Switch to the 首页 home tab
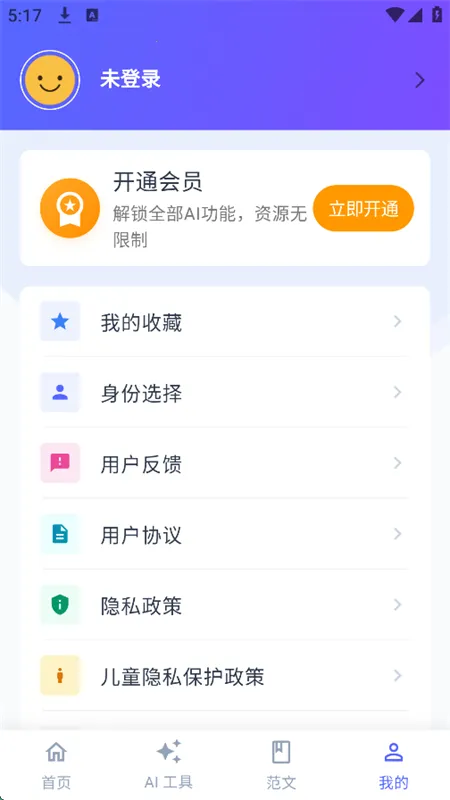This screenshot has width=450, height=800. 56,765
